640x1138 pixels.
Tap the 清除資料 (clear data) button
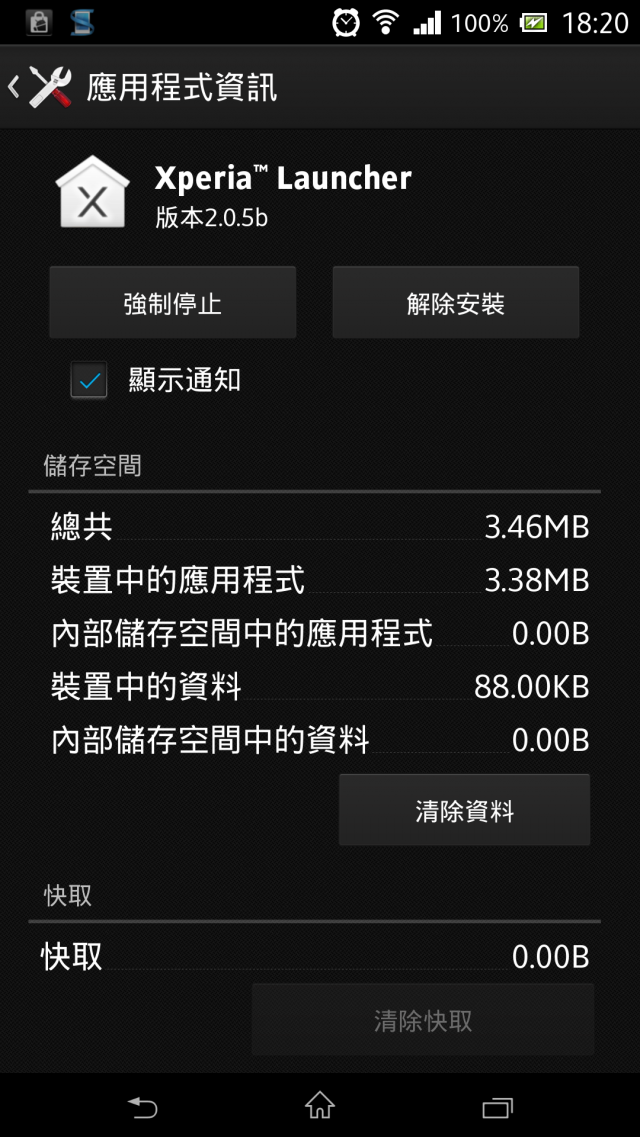point(464,810)
